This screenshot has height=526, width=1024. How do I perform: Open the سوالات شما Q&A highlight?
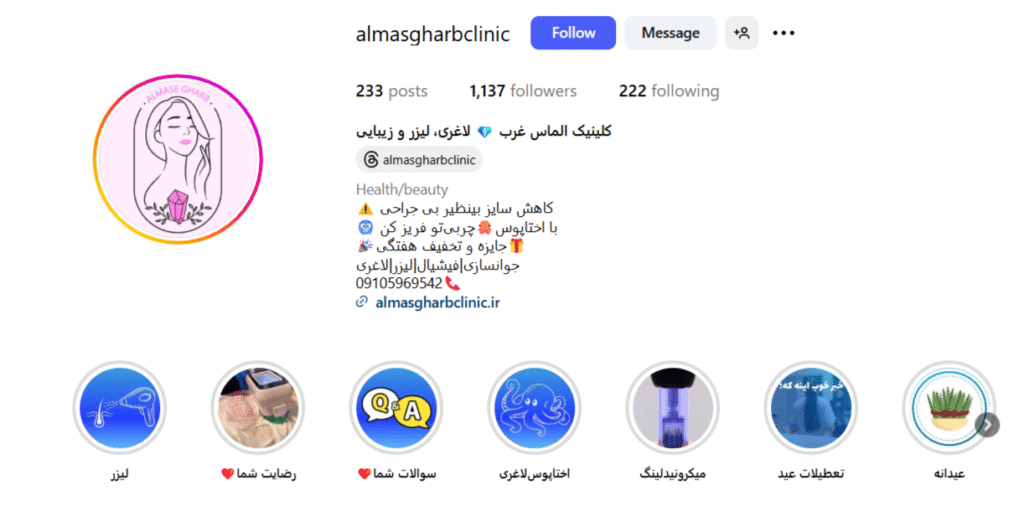pyautogui.click(x=396, y=408)
